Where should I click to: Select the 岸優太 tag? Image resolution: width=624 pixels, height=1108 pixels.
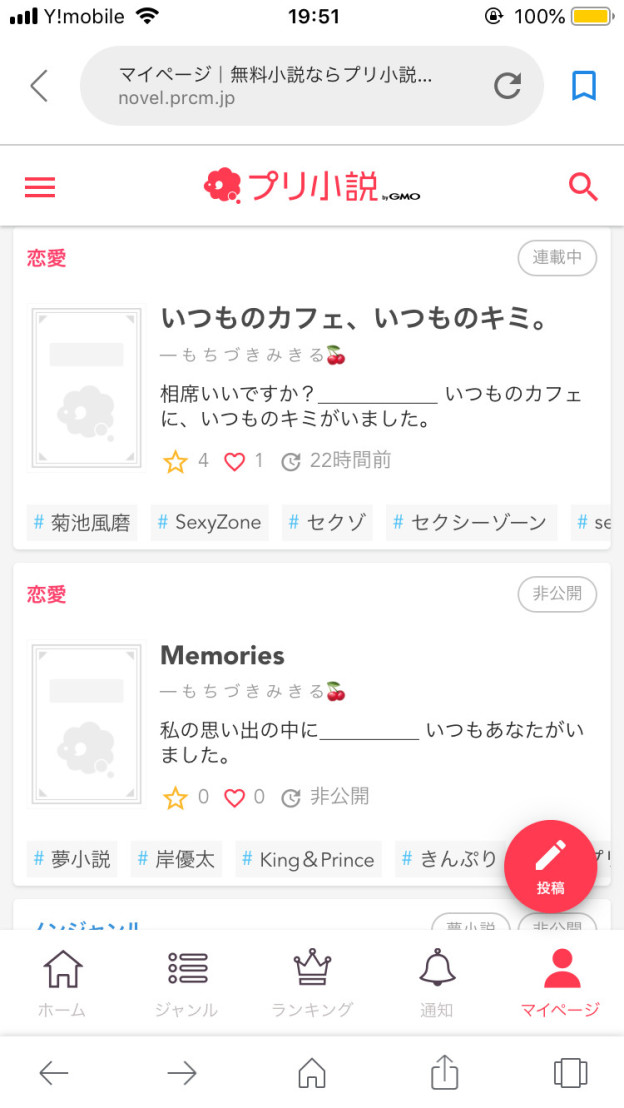176,859
